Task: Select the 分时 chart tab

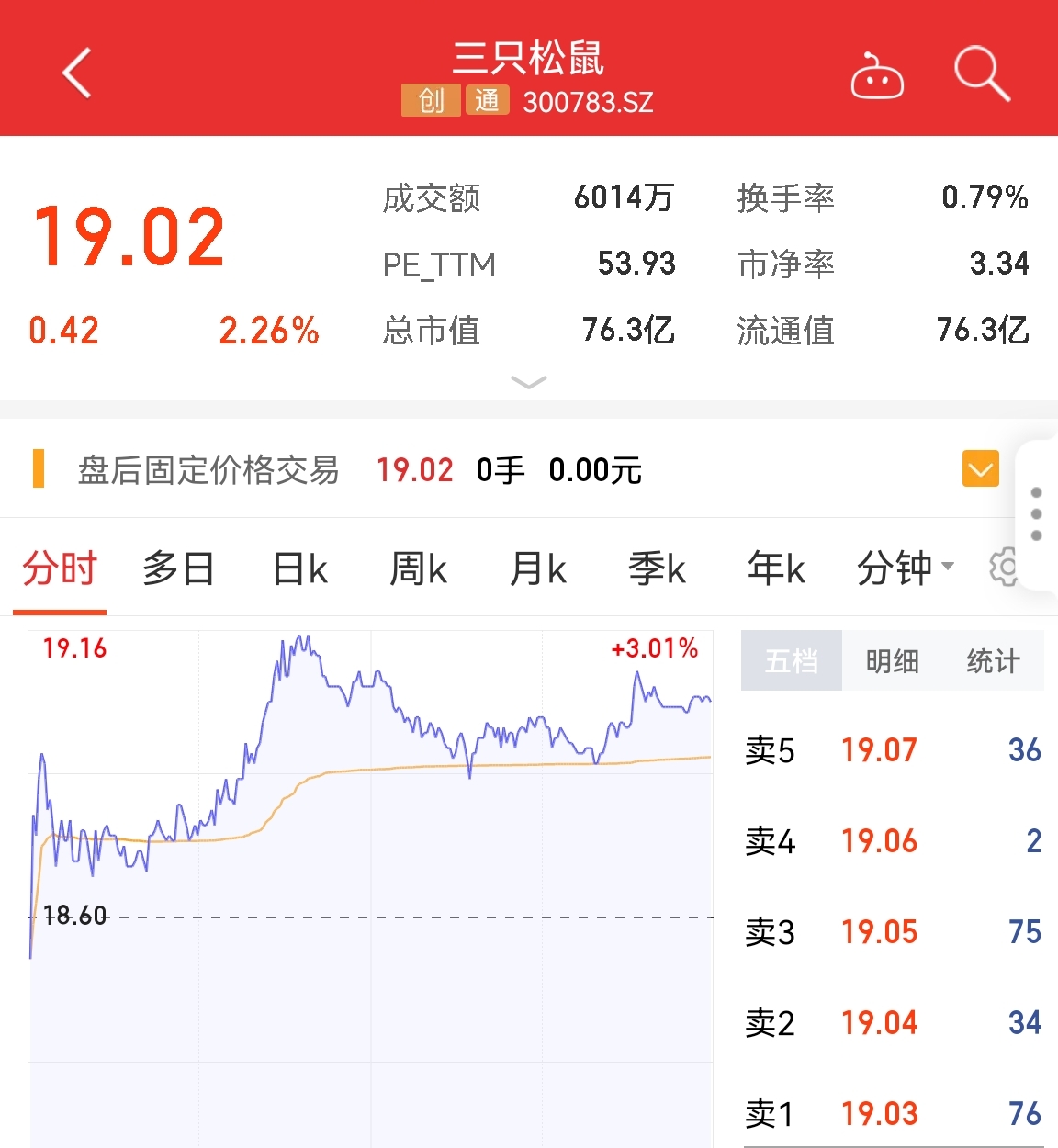Action: (60, 568)
